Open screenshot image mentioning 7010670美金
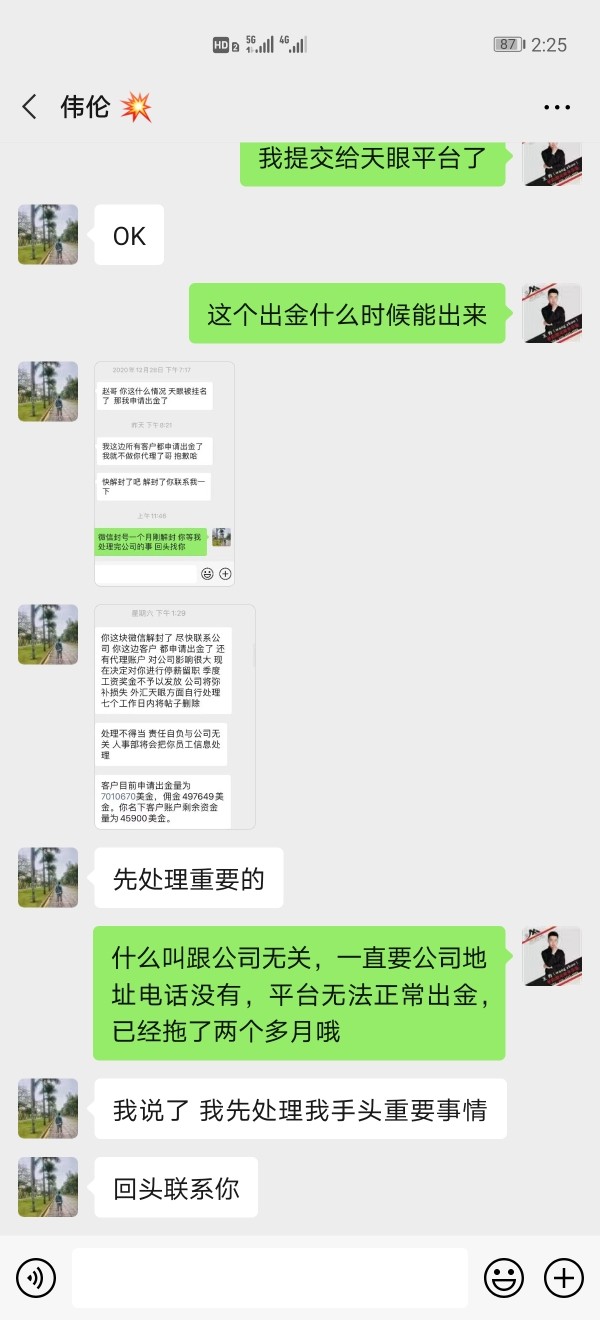Screen dimensions: 600x1320 pos(175,717)
